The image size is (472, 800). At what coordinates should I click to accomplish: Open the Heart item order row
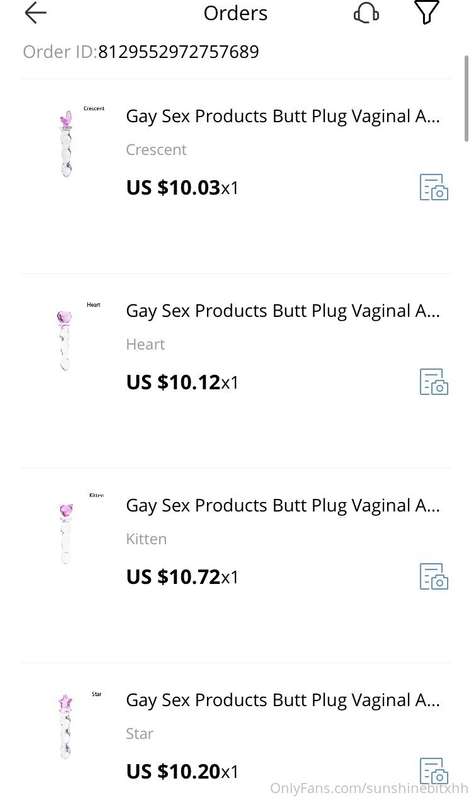pyautogui.click(x=236, y=371)
